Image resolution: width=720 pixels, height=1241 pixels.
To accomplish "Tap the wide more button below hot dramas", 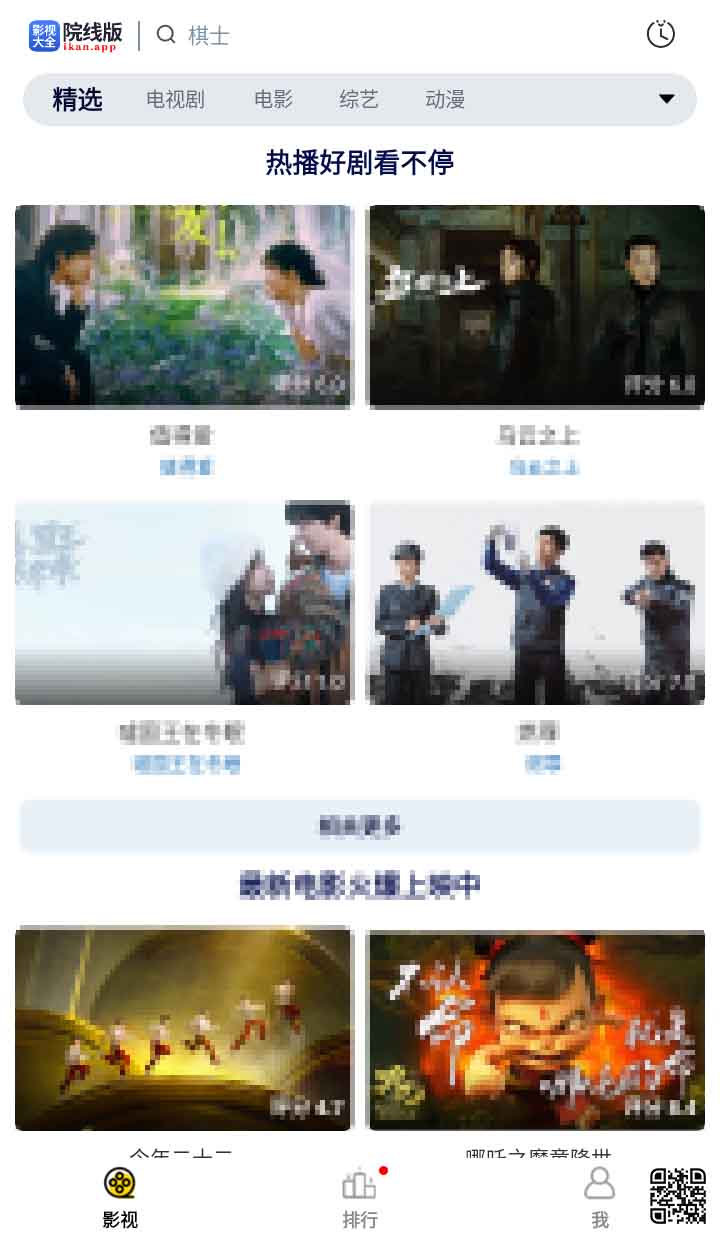I will pyautogui.click(x=360, y=826).
